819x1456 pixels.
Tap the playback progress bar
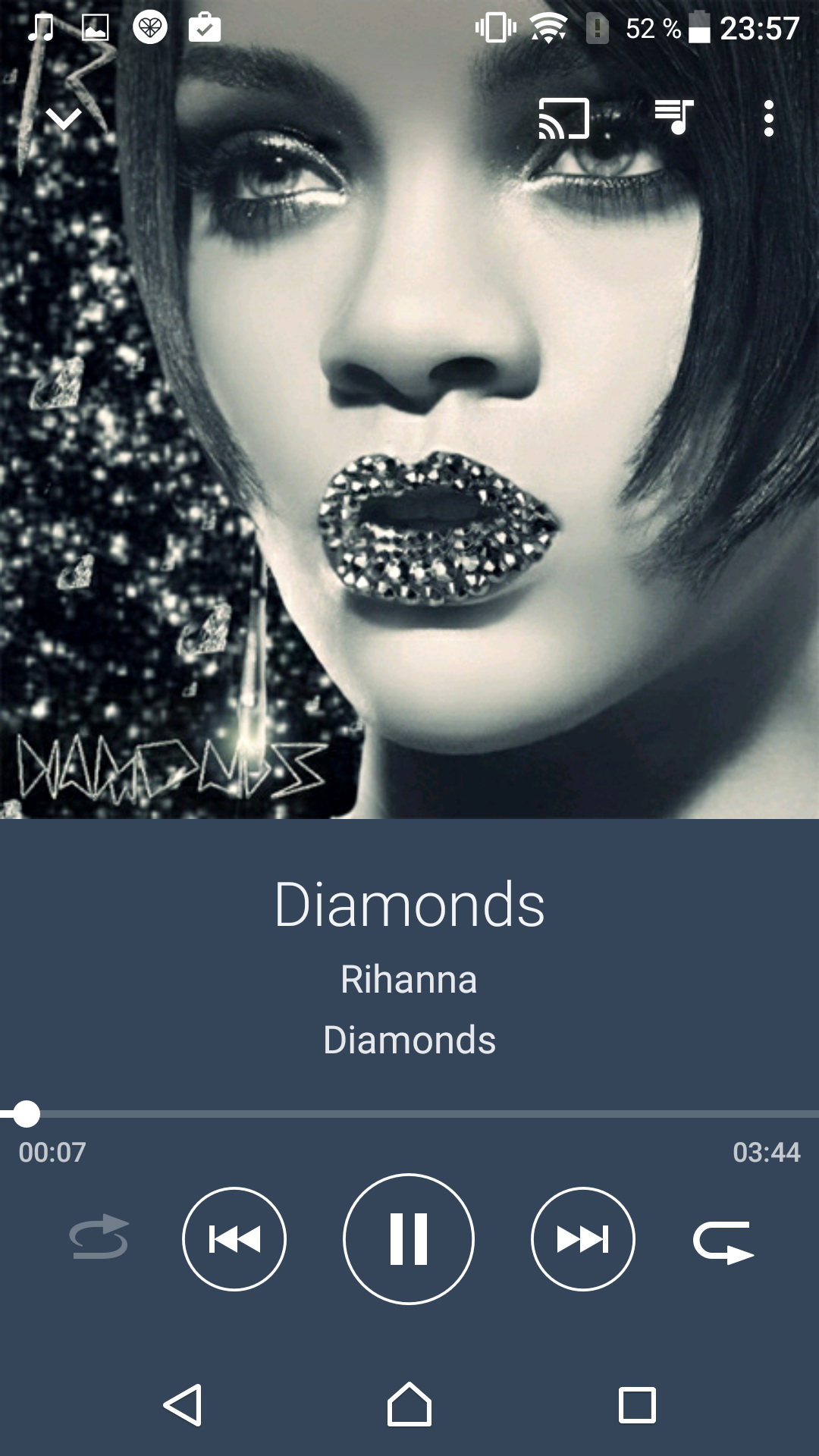tap(409, 1114)
